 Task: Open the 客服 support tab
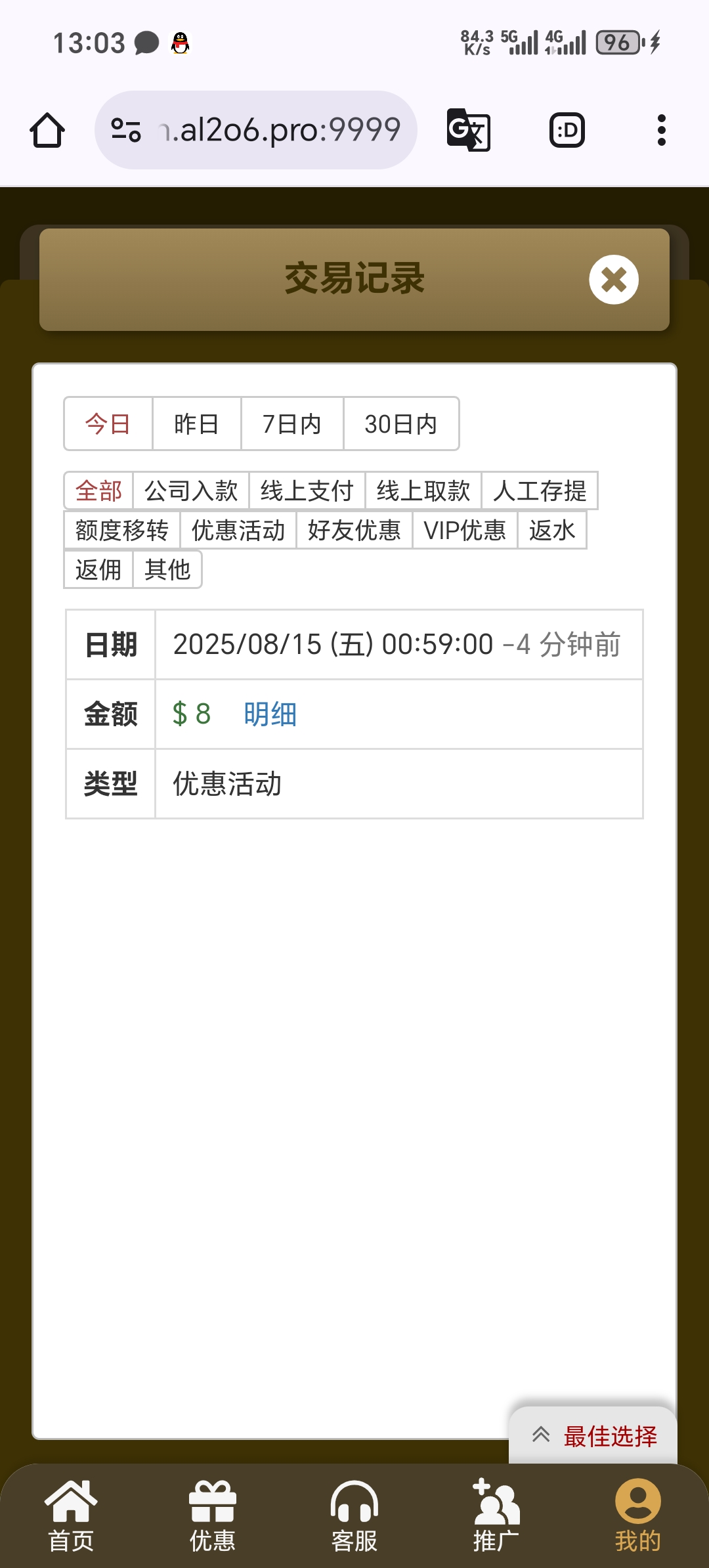(x=354, y=1515)
